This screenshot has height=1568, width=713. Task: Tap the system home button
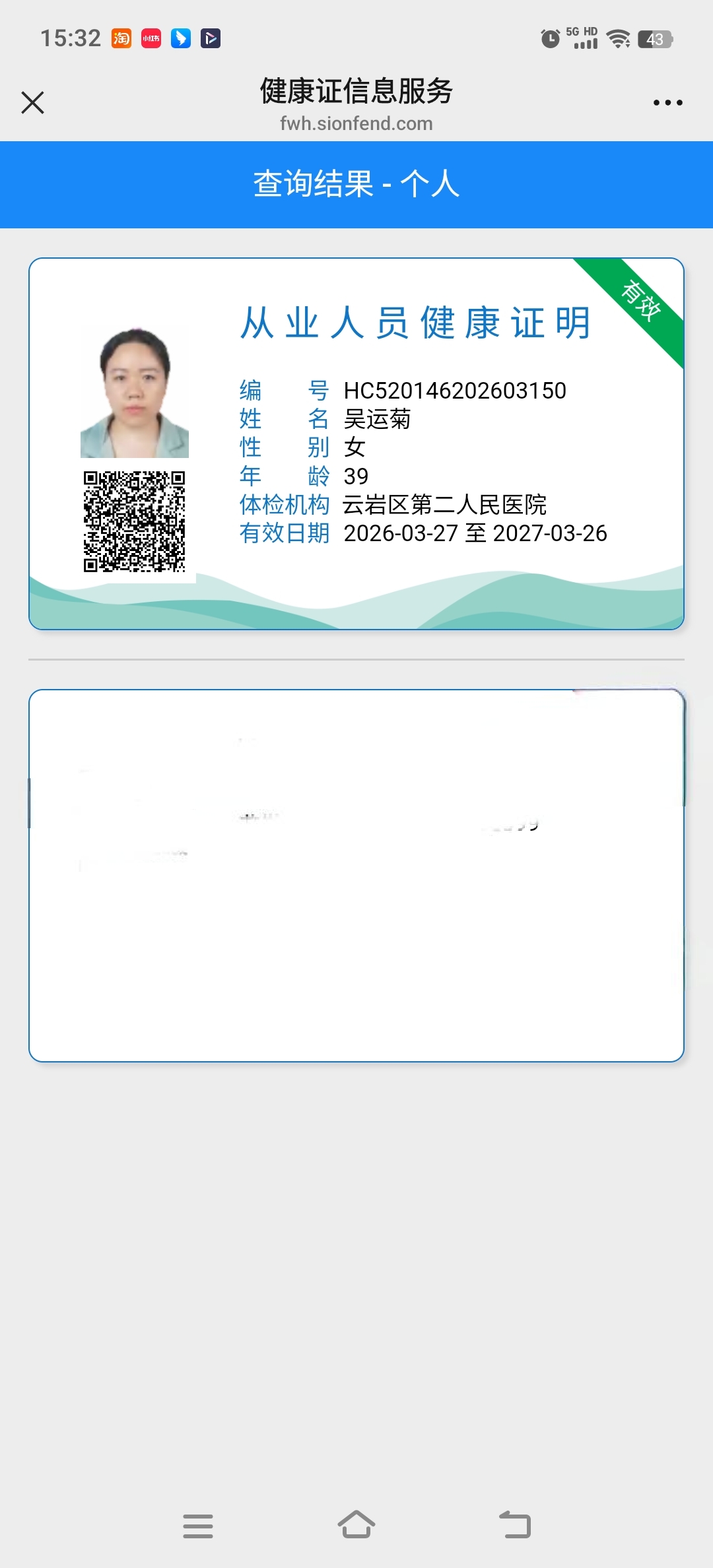pyautogui.click(x=356, y=1525)
